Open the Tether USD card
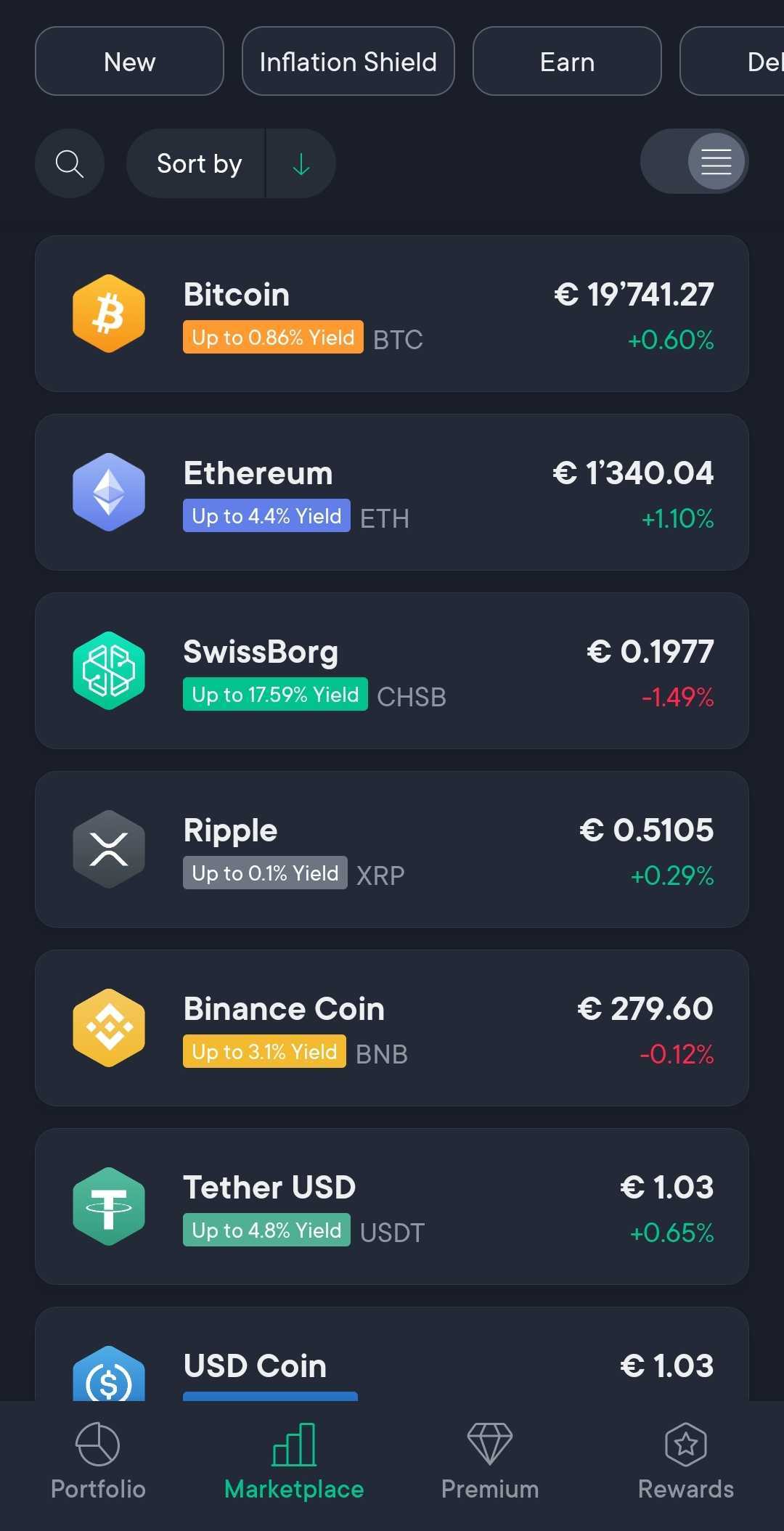 [x=392, y=1207]
